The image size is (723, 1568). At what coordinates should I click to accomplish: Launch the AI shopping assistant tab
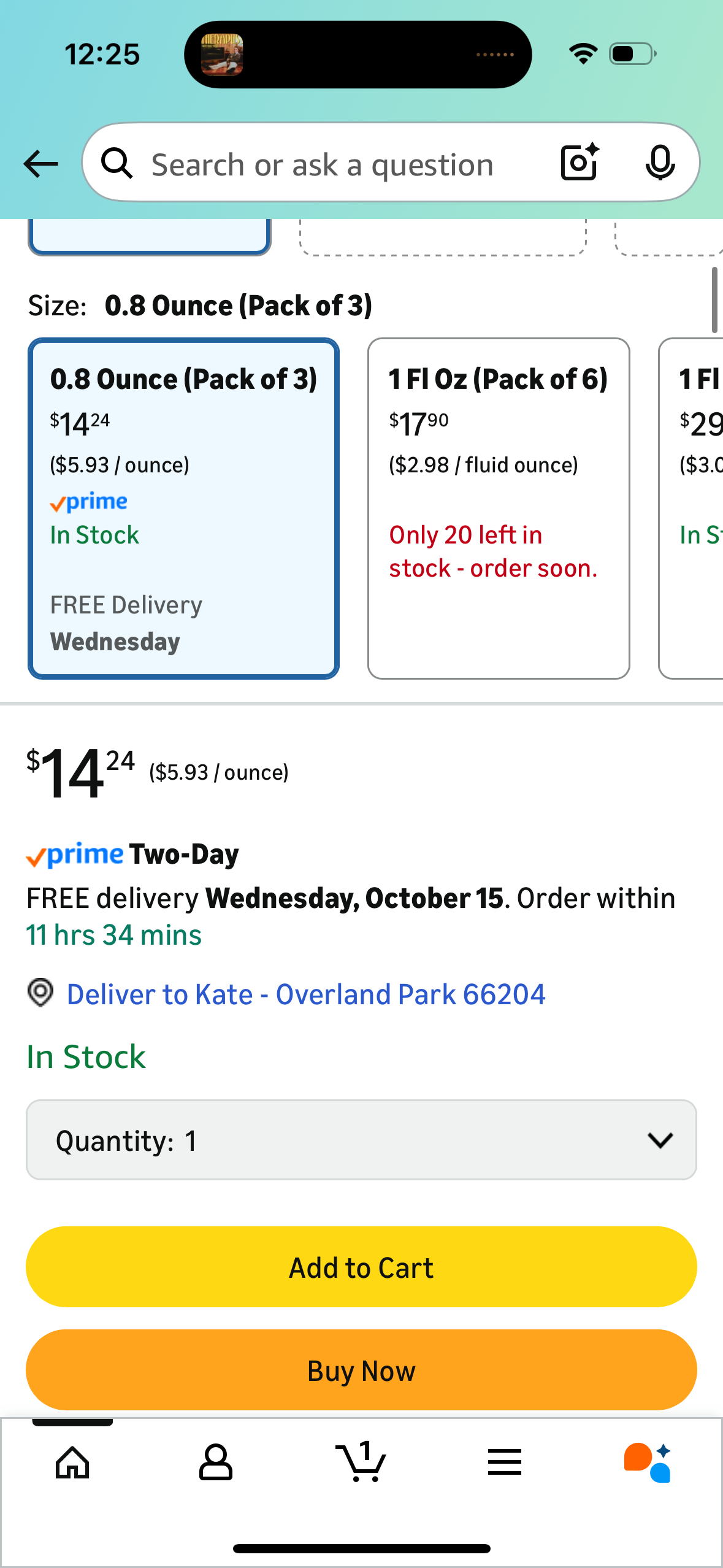pyautogui.click(x=648, y=1462)
